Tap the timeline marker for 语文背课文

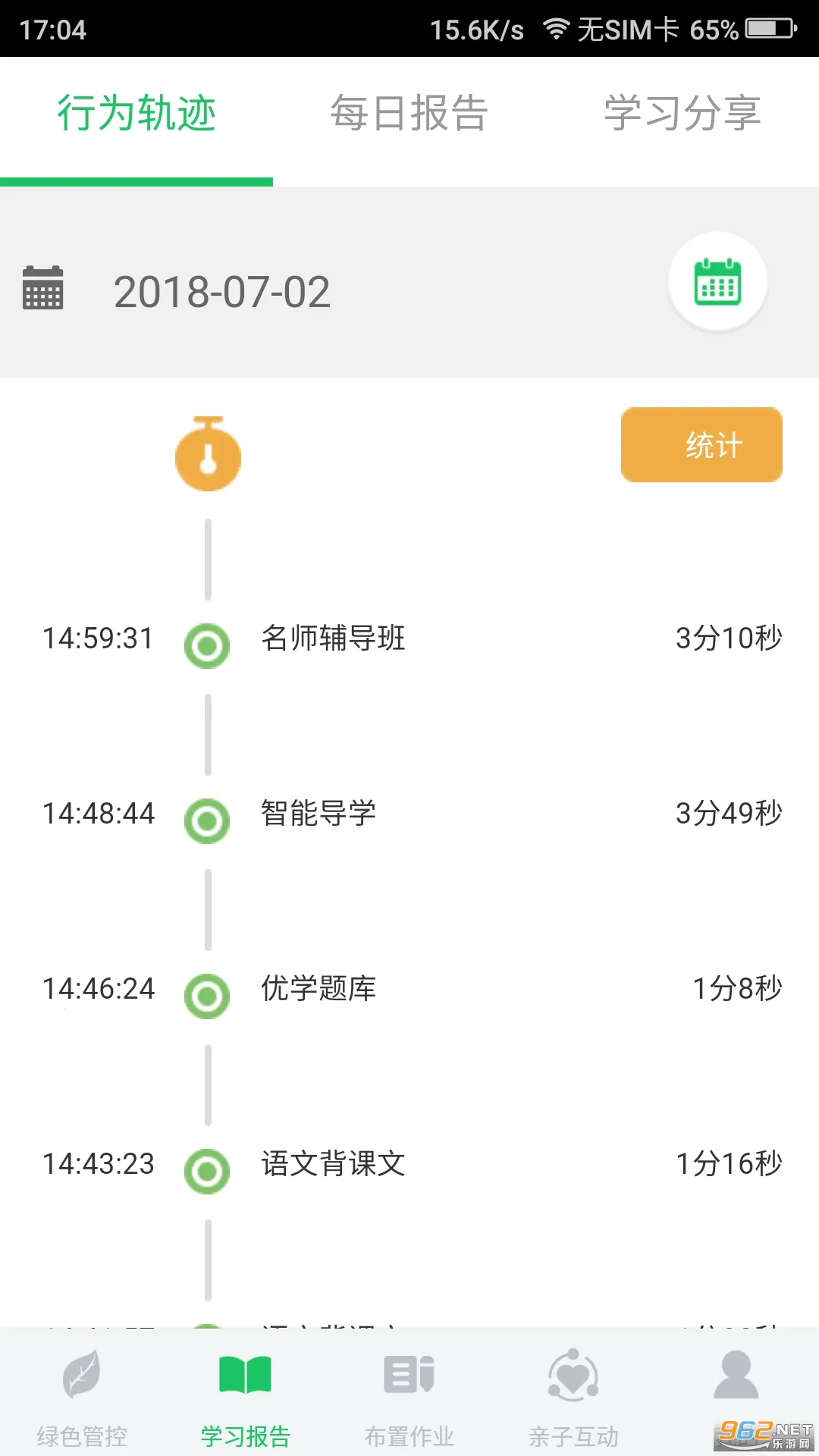[208, 1171]
